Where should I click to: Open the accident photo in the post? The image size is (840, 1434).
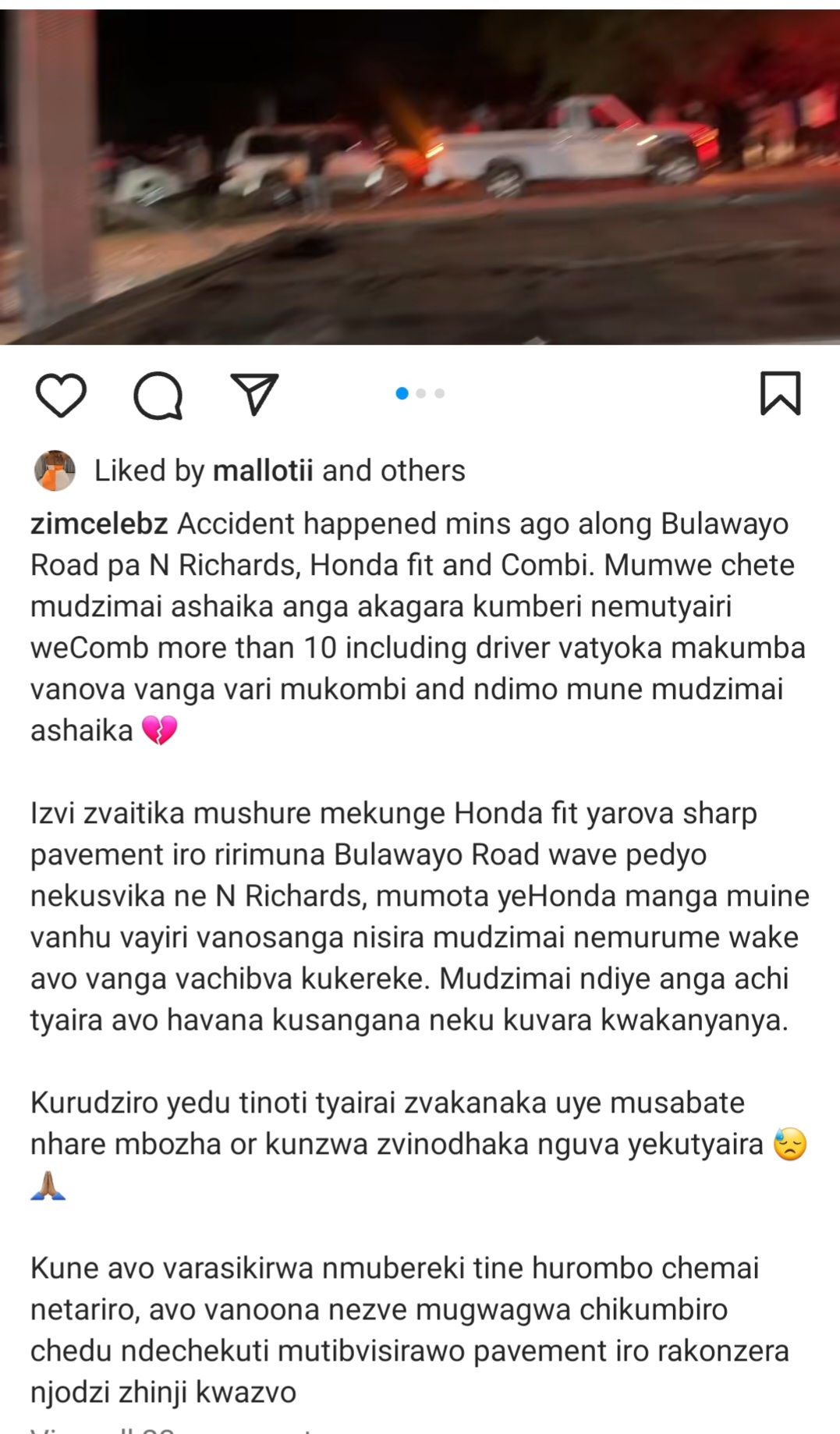(420, 176)
